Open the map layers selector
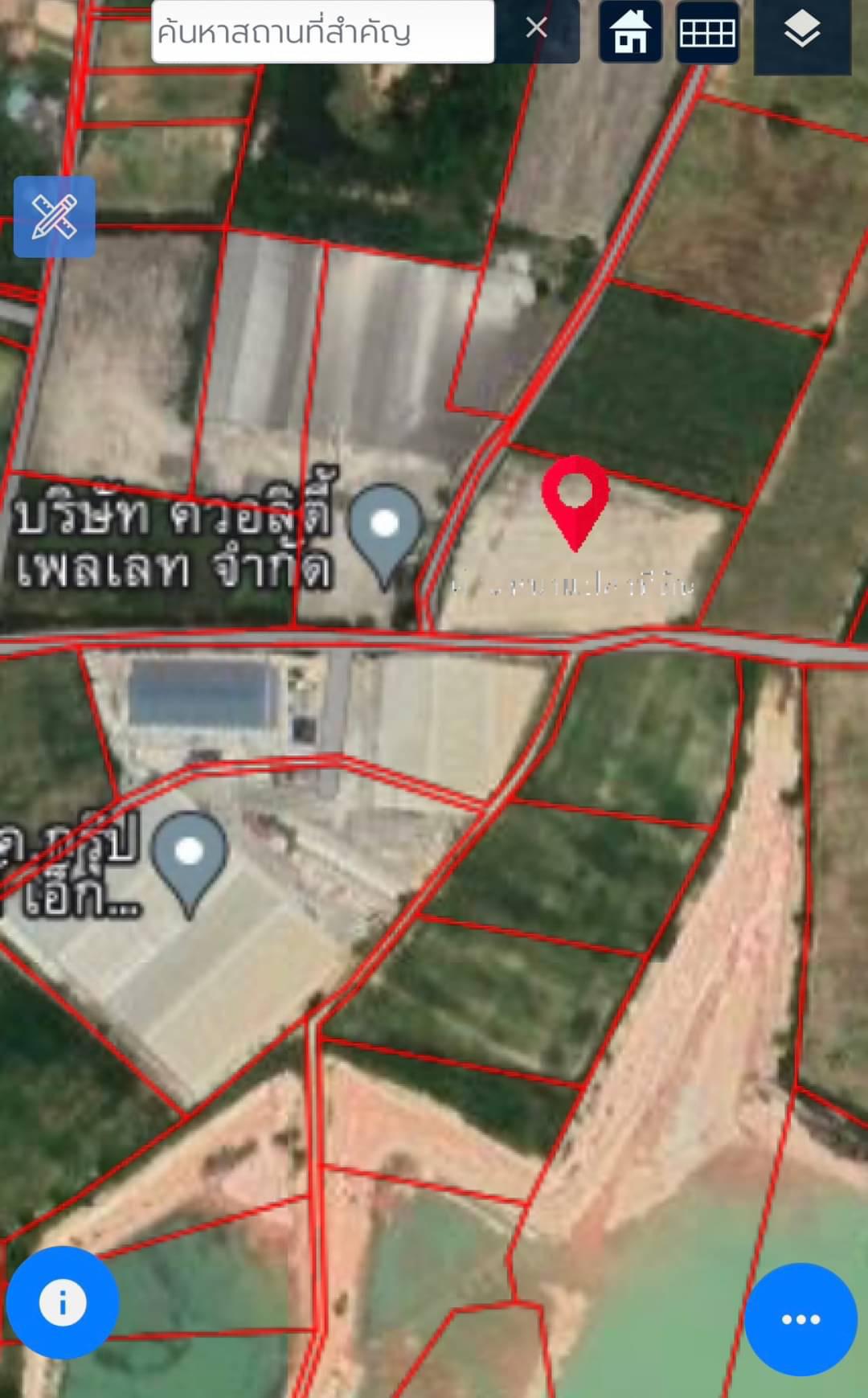This screenshot has width=868, height=1398. tap(802, 34)
